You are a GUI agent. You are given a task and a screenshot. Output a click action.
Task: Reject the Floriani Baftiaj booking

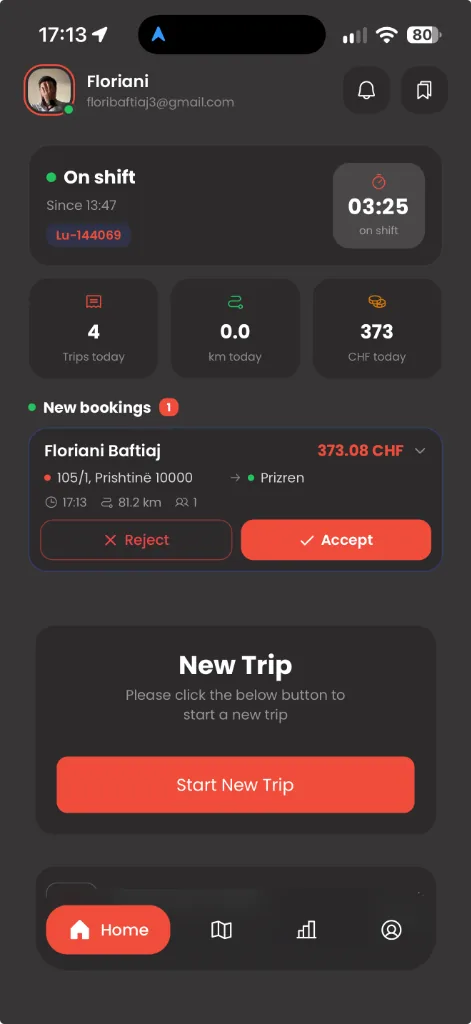tap(136, 540)
